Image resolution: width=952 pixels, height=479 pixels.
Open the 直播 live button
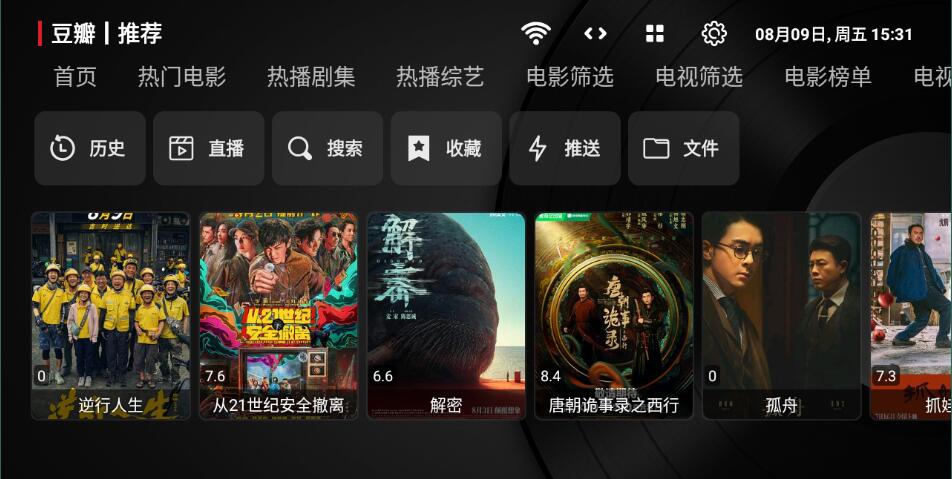tap(208, 148)
